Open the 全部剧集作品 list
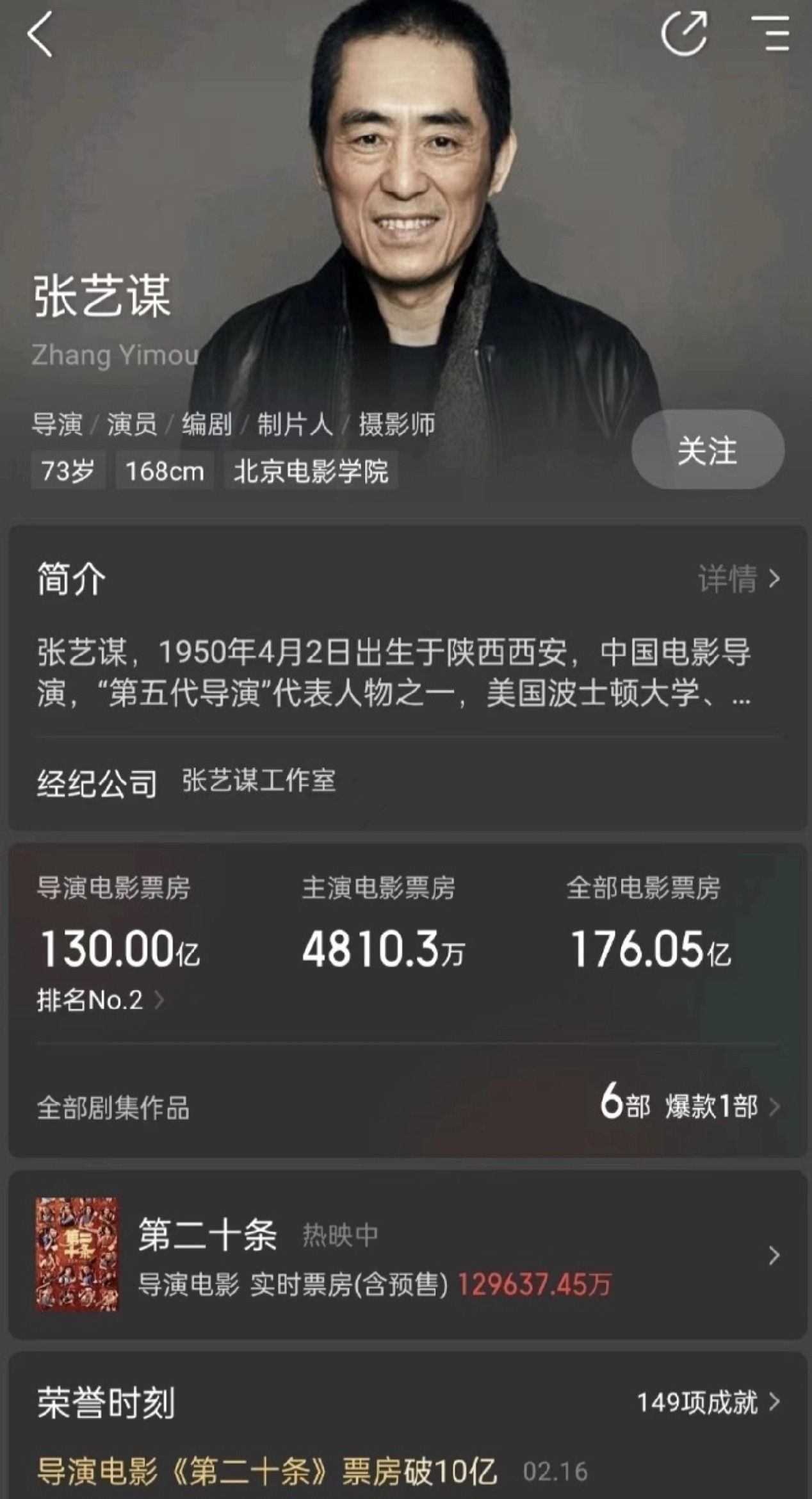Screen dimensions: 812x1499 pos(407,1108)
